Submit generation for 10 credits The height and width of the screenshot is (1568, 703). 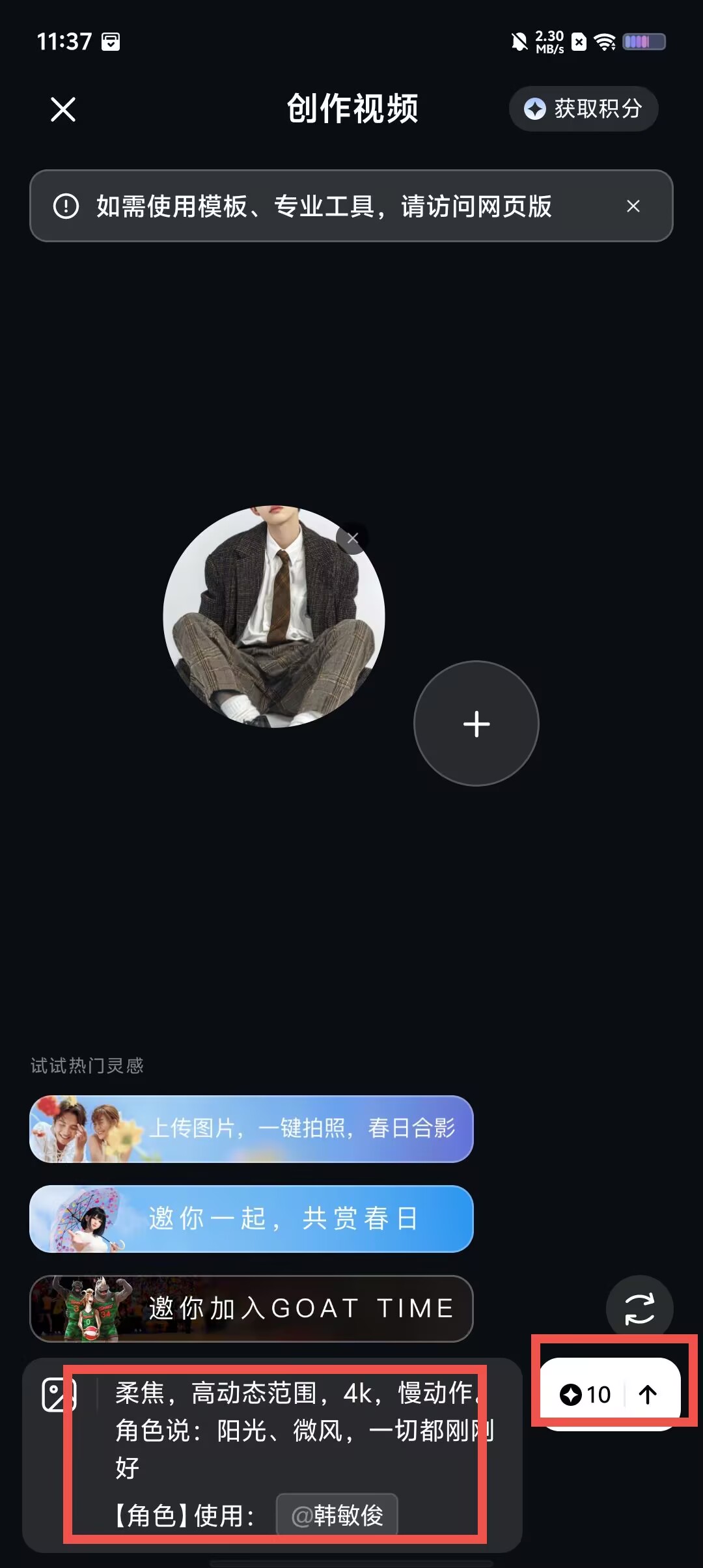click(610, 1394)
